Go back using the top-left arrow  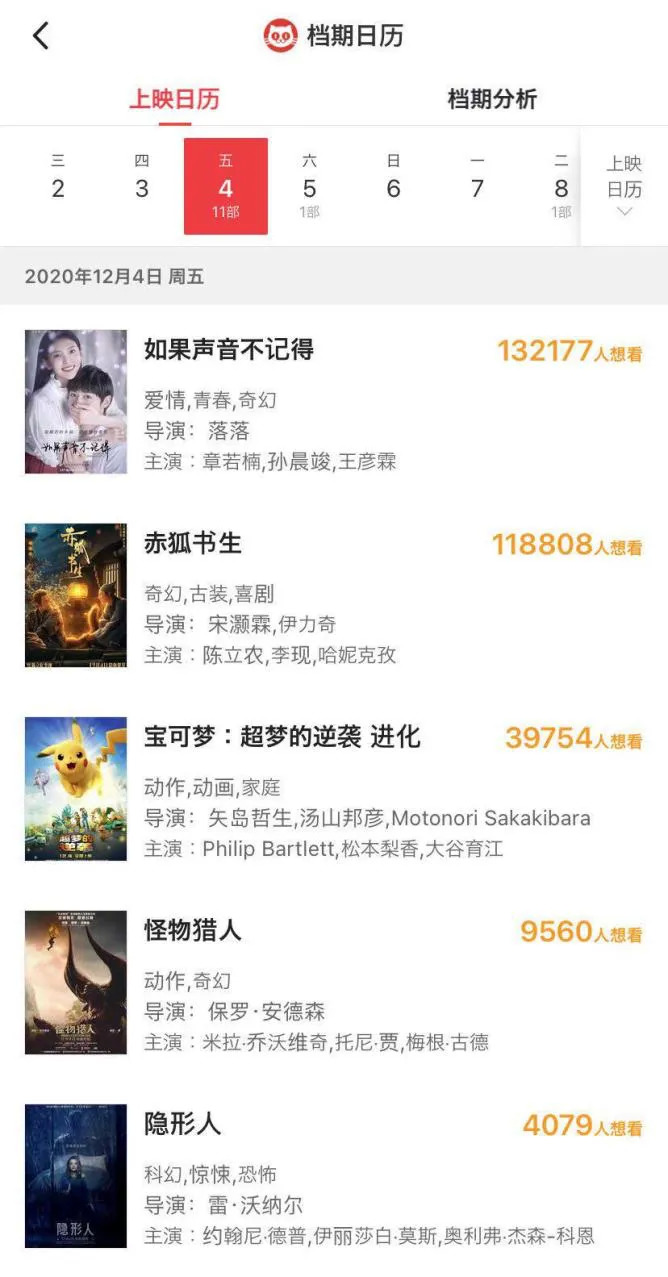41,37
